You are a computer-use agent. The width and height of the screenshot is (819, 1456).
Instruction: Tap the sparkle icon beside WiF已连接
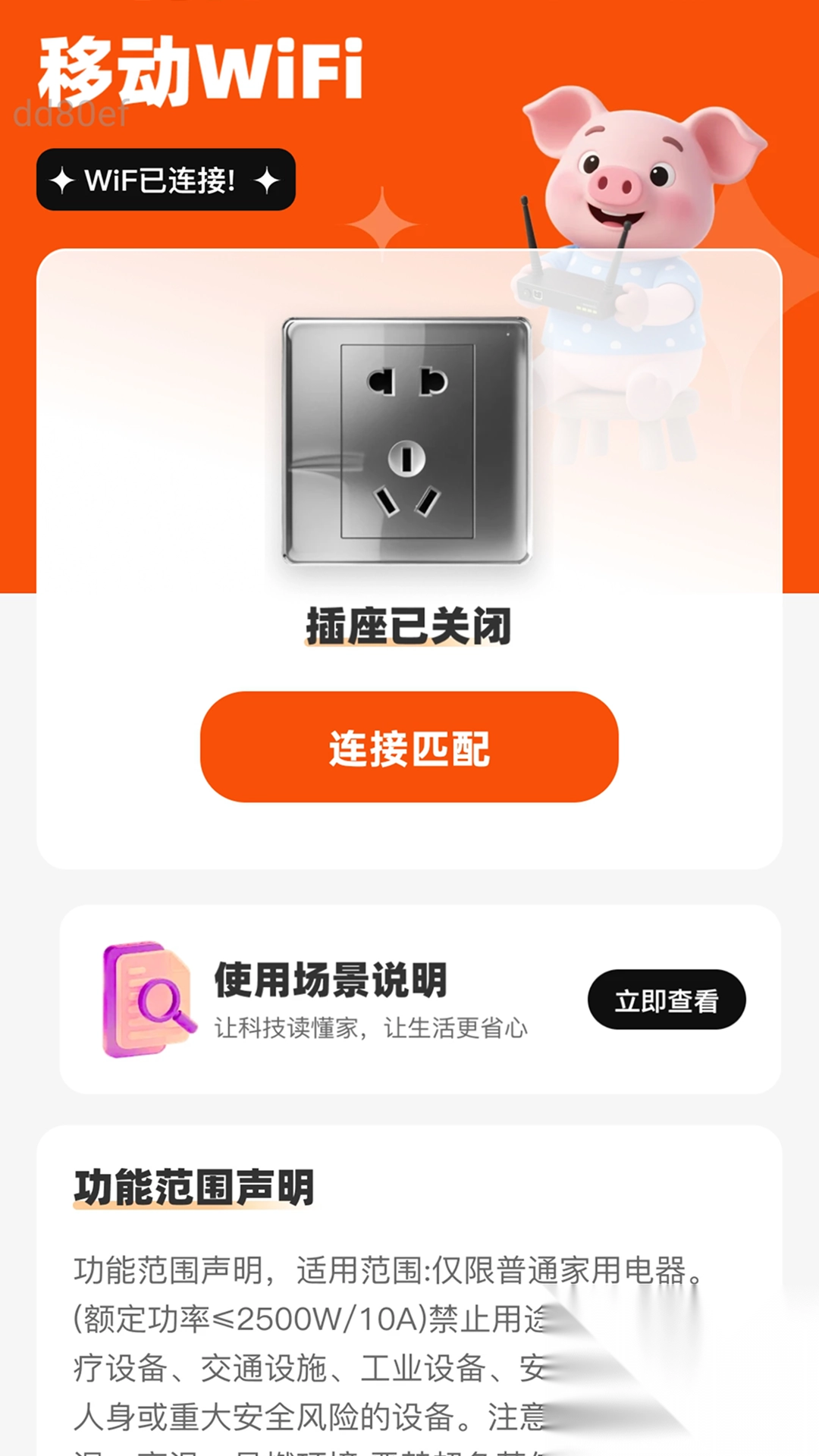click(62, 179)
